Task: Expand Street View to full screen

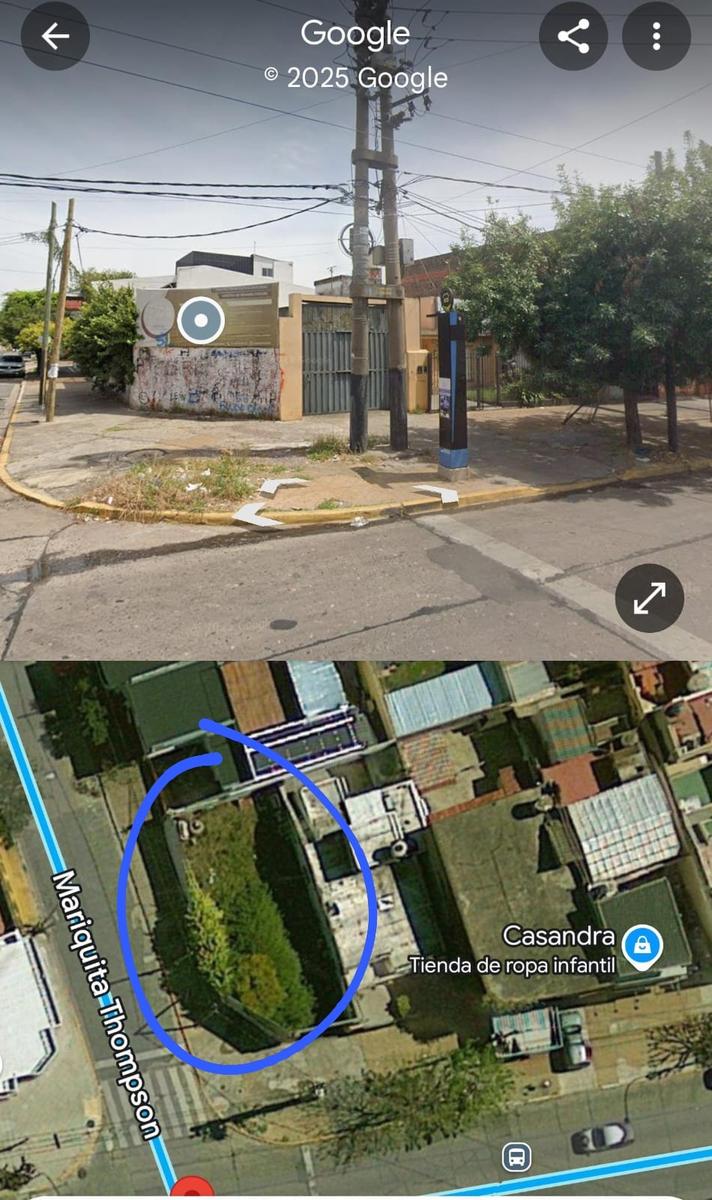Action: tap(649, 598)
